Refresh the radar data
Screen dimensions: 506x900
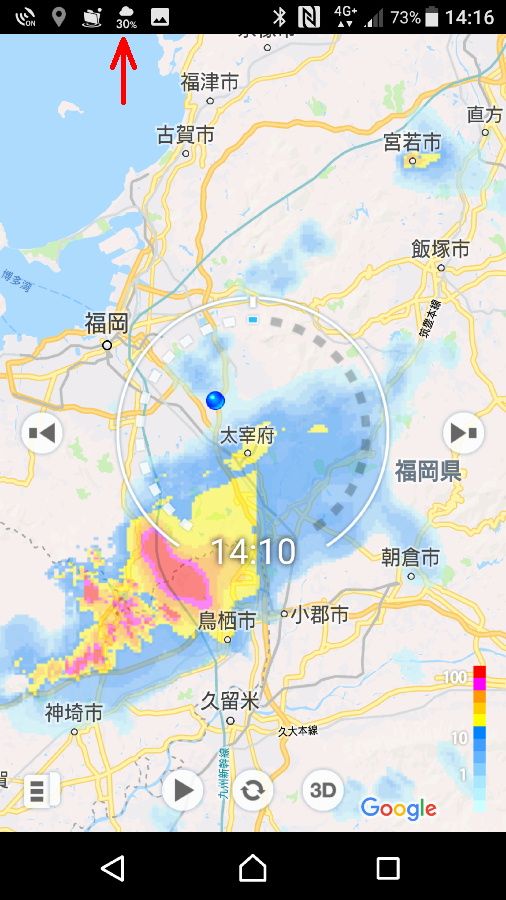point(253,790)
